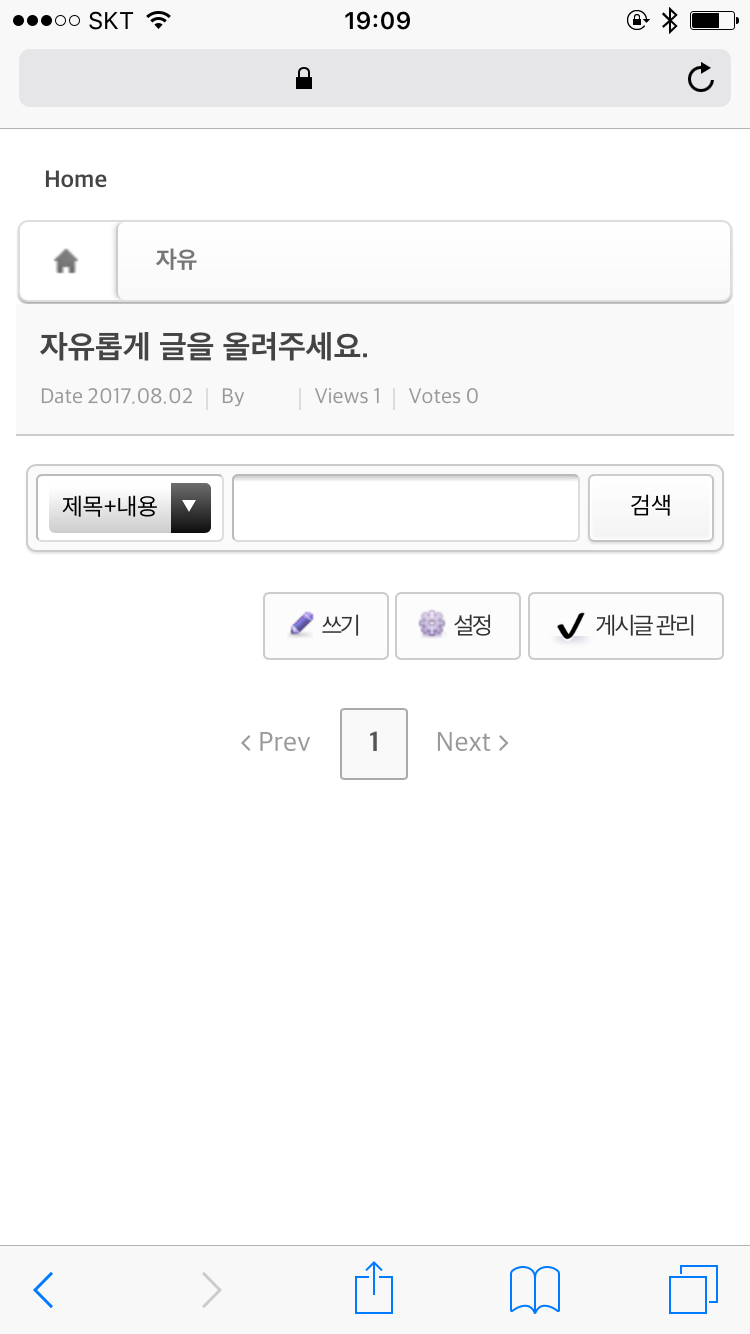Open Safari bookmarks
The width and height of the screenshot is (750, 1334).
coord(535,1290)
